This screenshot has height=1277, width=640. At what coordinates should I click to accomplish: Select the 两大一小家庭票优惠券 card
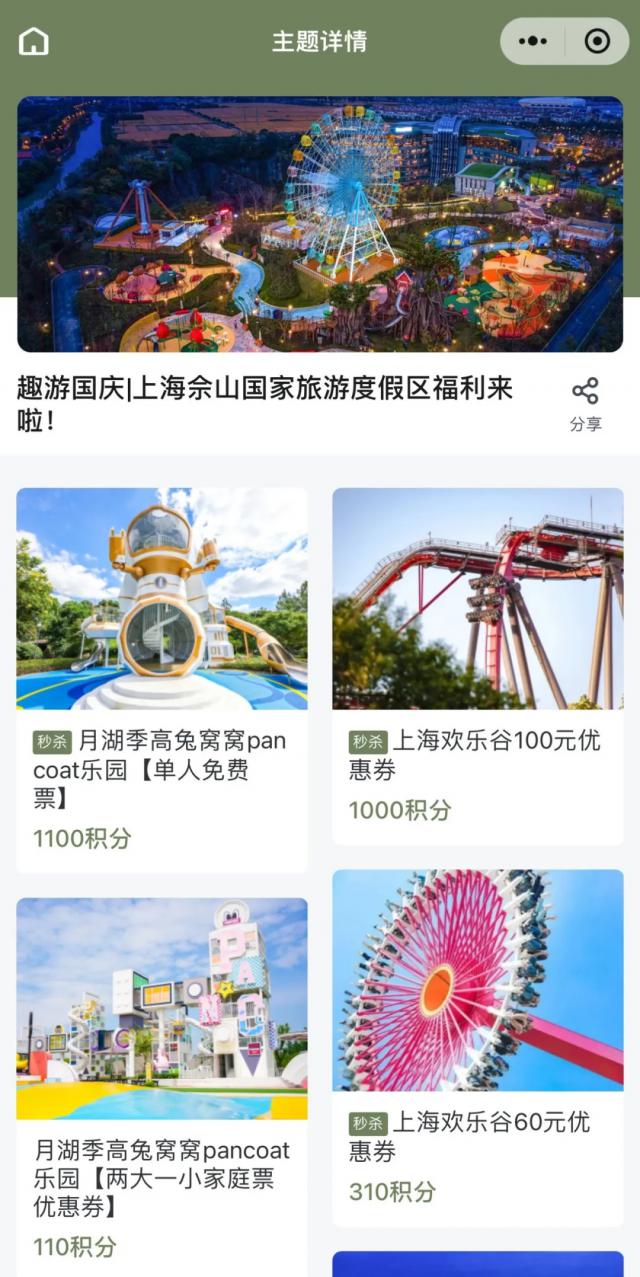click(162, 1085)
